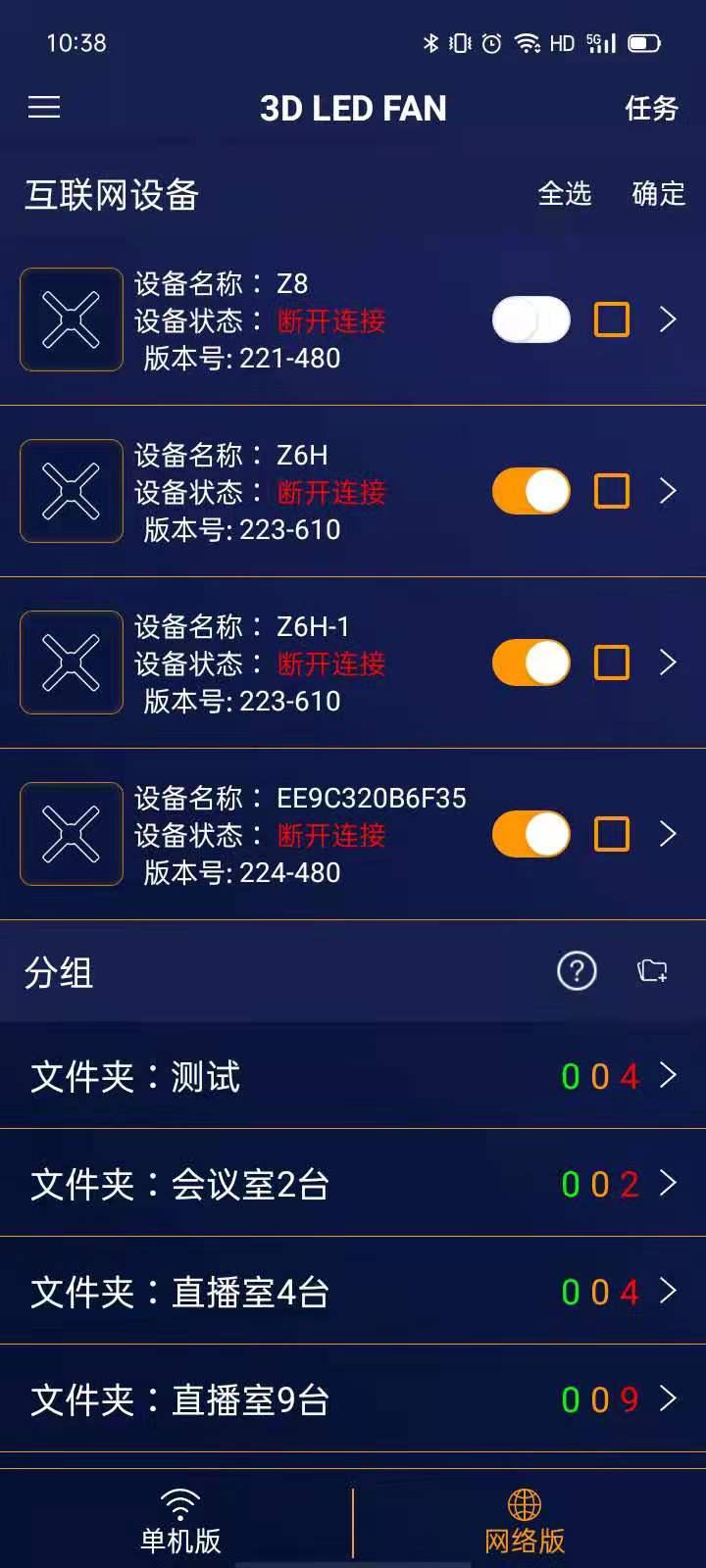Confirm selection with 确定
The image size is (706, 1568).
click(x=658, y=194)
